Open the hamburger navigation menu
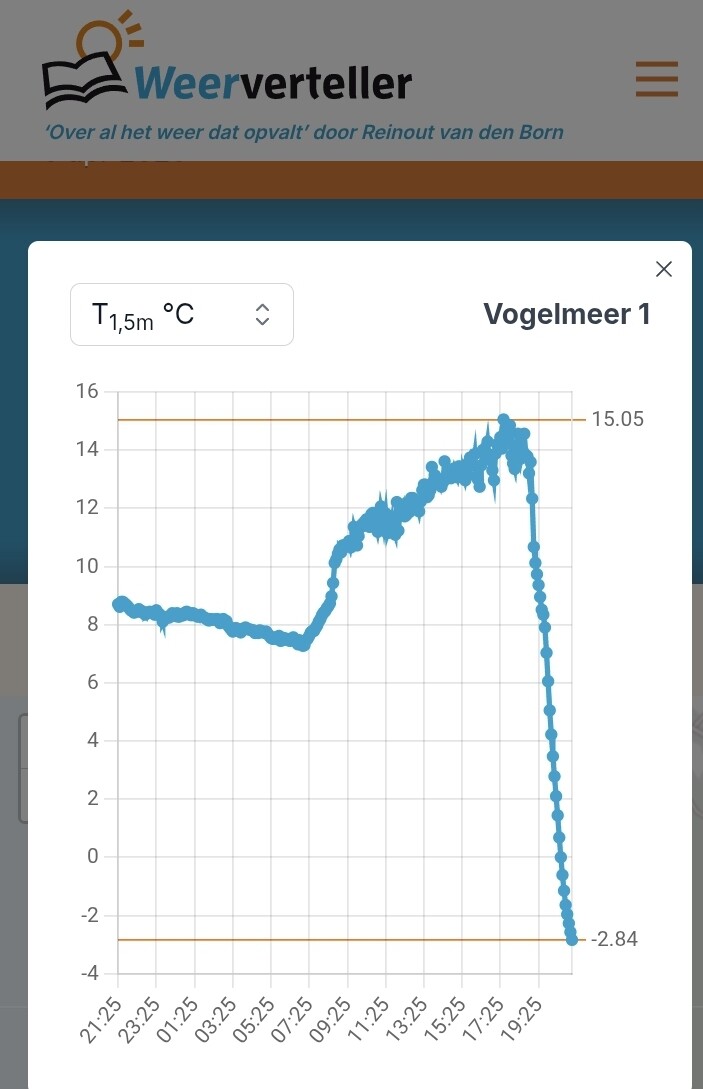703x1089 pixels. click(657, 79)
